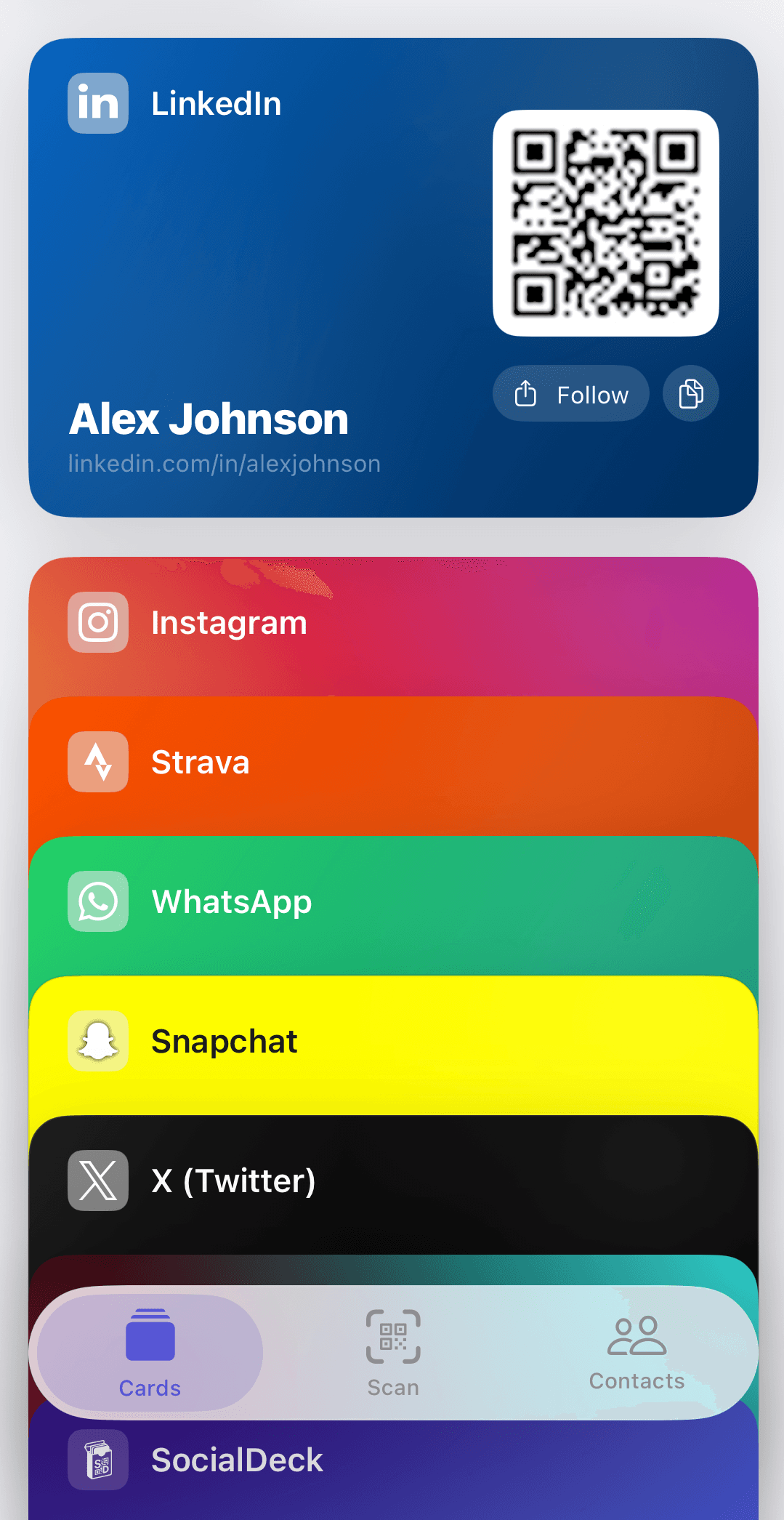
Task: Open the WhatsApp icon
Action: (97, 901)
